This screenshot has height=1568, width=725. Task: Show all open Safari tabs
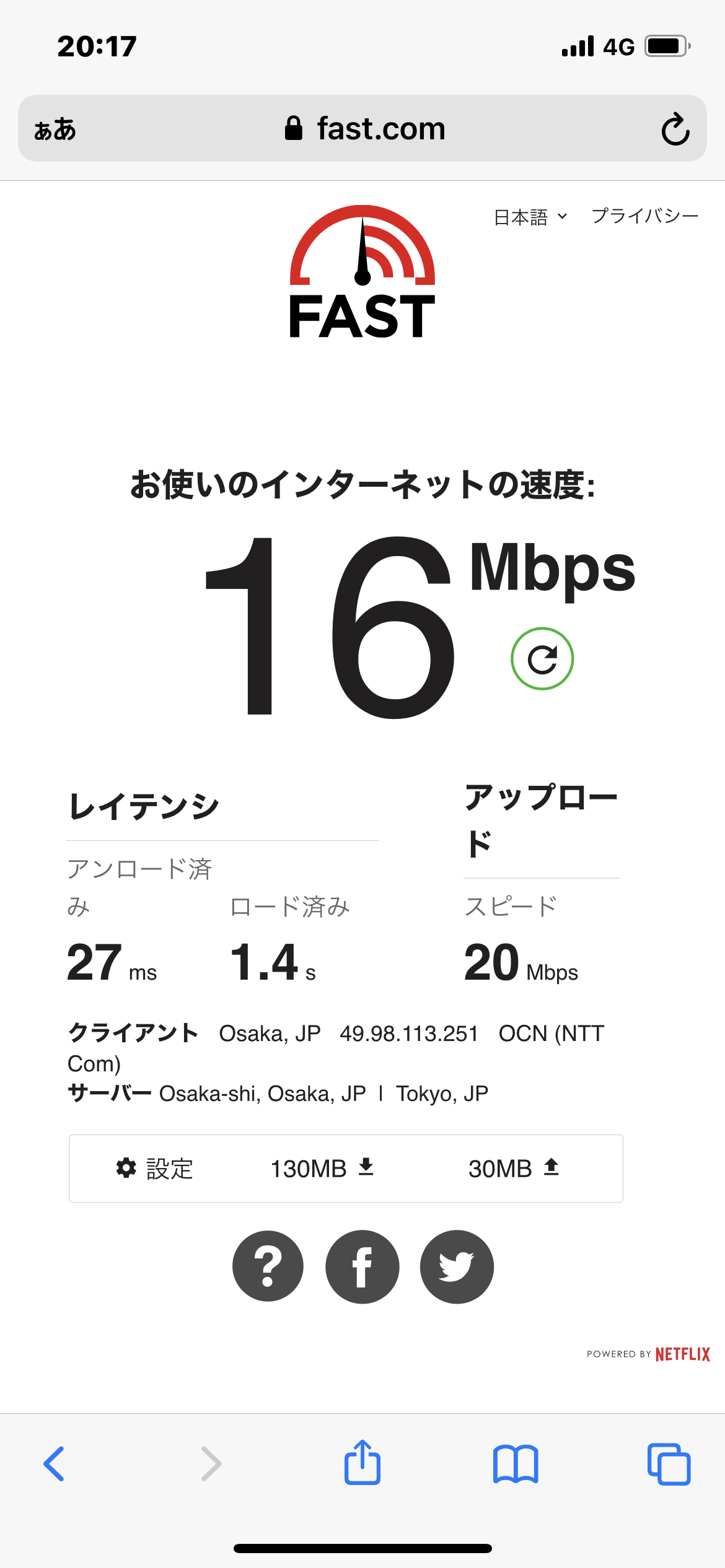669,1464
